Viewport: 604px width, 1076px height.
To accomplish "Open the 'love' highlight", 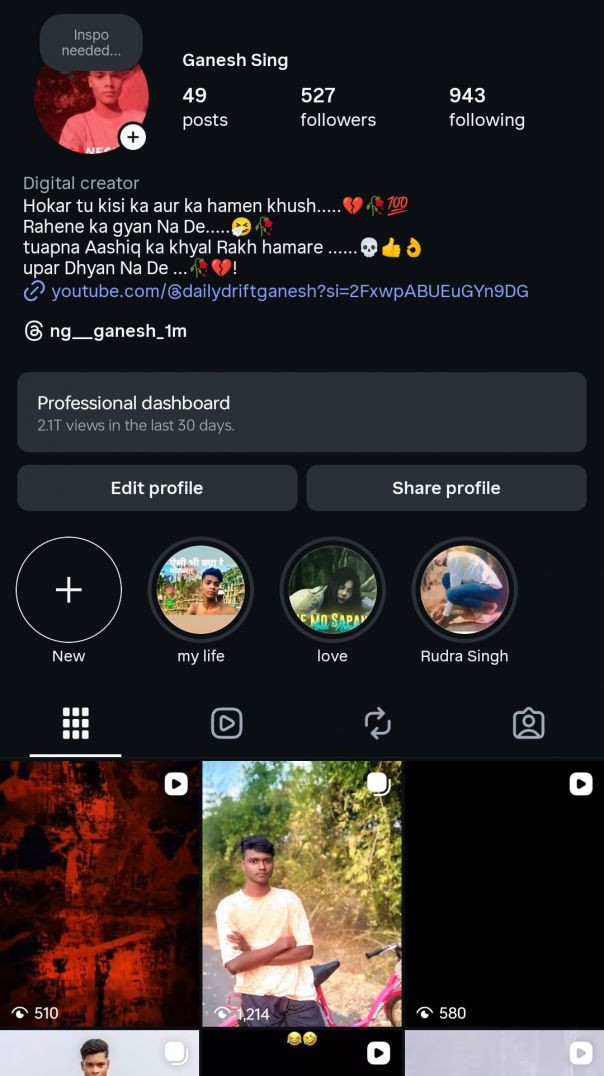I will 332,590.
